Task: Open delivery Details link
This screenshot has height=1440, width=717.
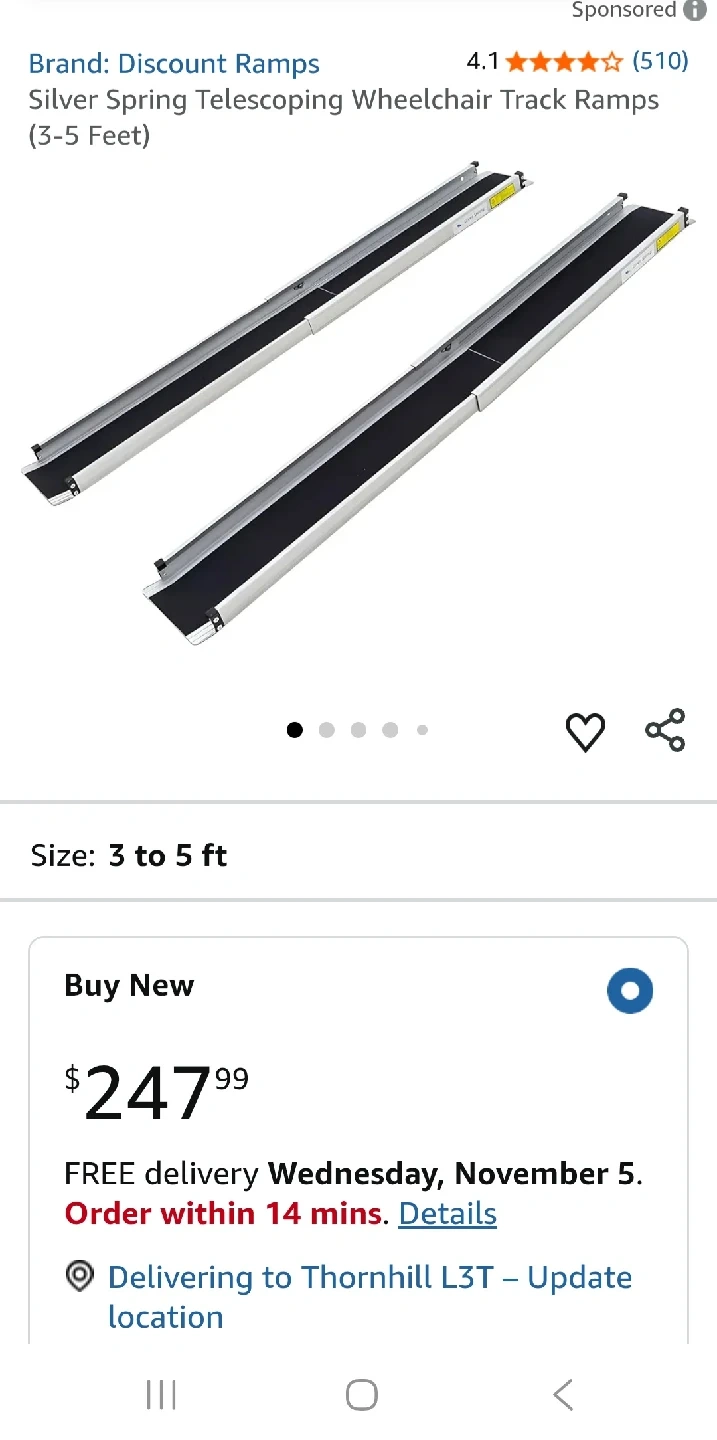Action: (x=447, y=1214)
